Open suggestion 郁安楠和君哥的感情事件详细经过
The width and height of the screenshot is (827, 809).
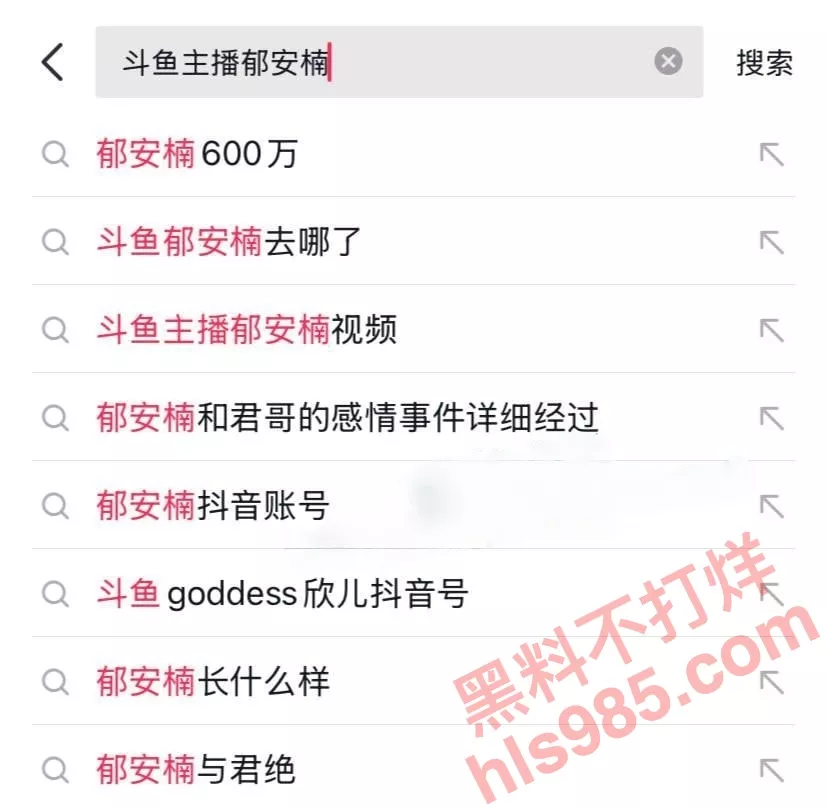tap(347, 418)
